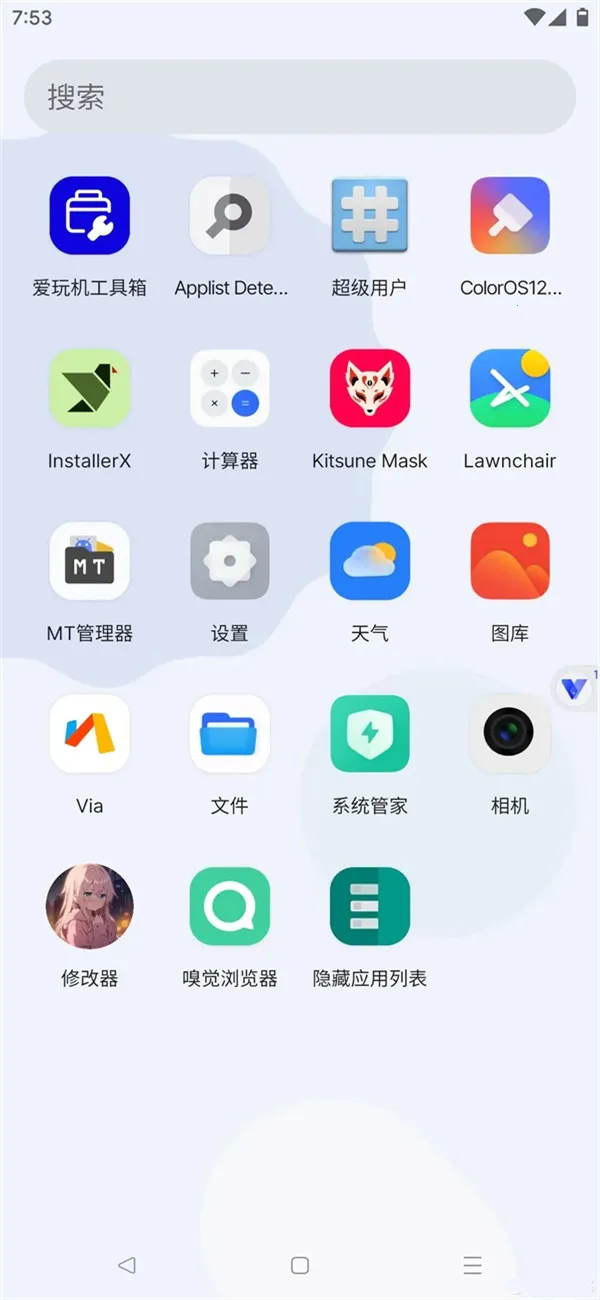Open the ColorOS12 app icon
The width and height of the screenshot is (600, 1300).
(x=510, y=216)
